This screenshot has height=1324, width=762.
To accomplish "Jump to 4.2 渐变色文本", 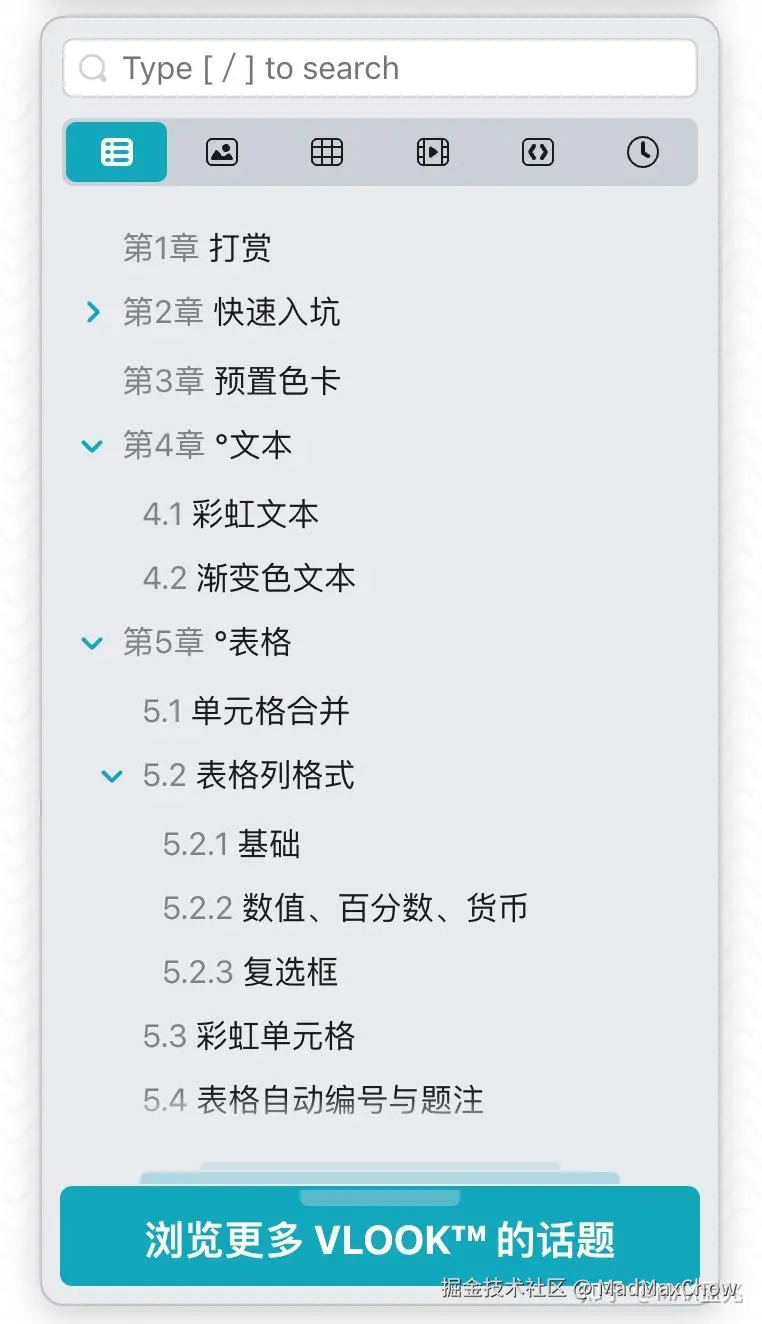I will pos(249,578).
